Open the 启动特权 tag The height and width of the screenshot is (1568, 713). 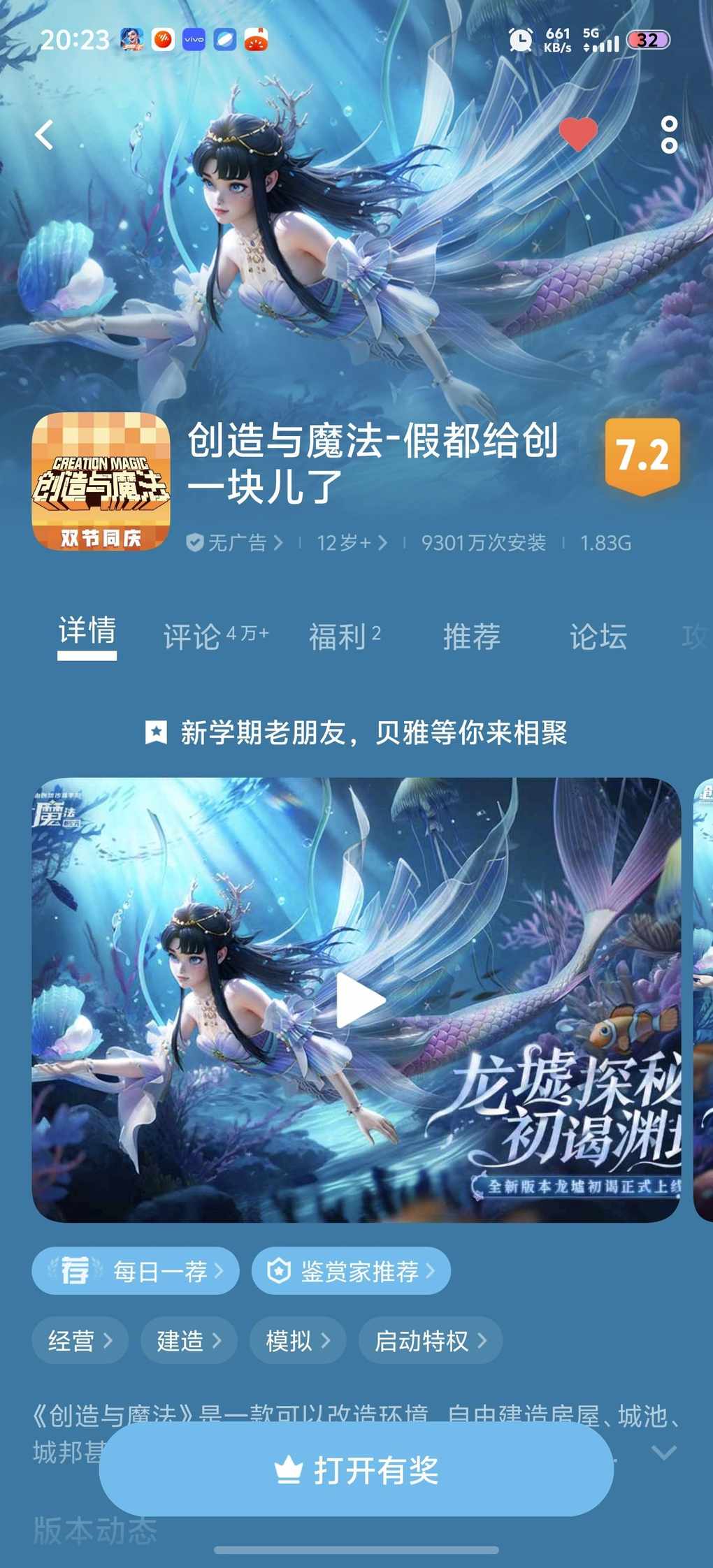(430, 1340)
